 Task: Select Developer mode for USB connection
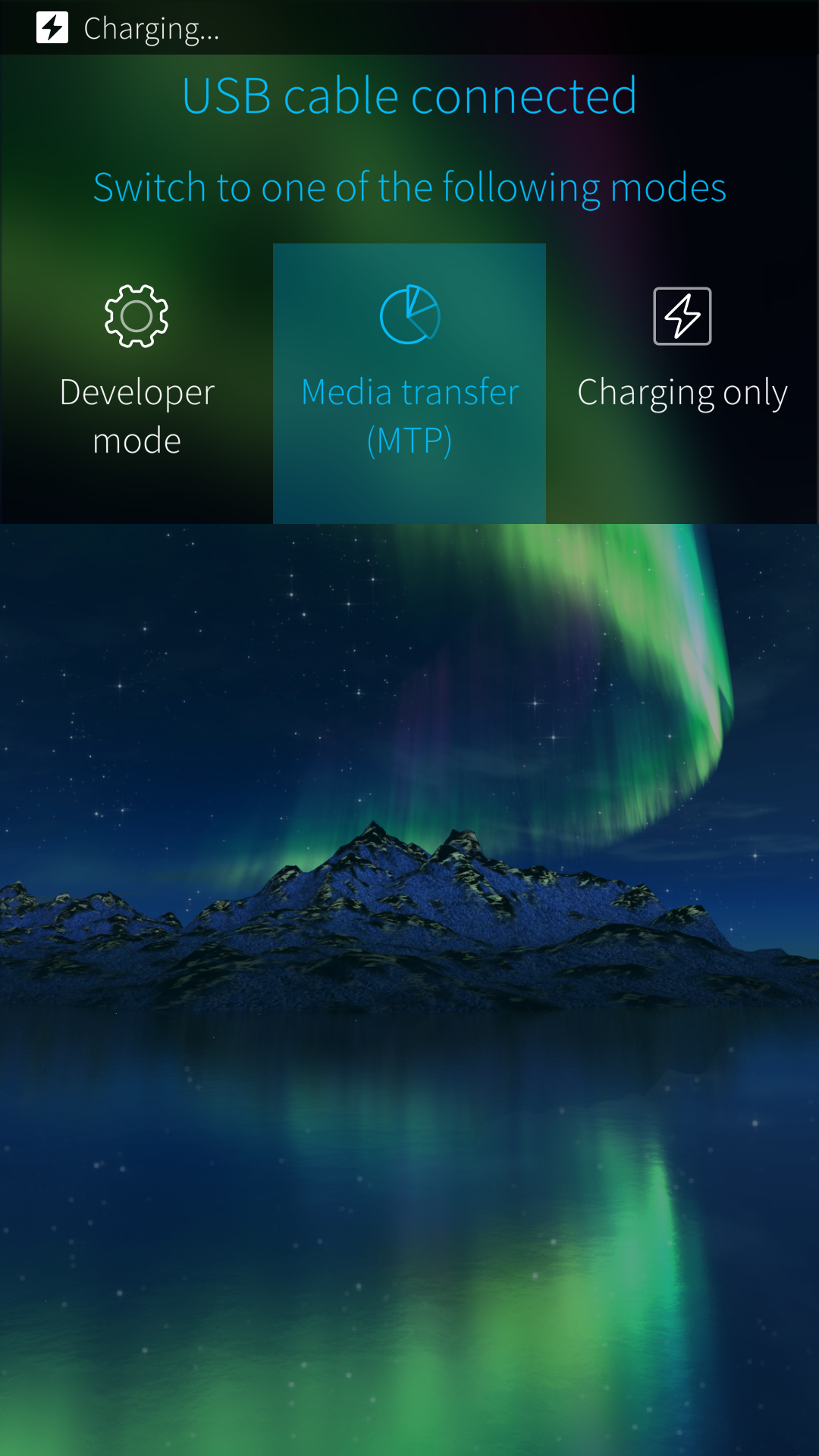coord(136,372)
